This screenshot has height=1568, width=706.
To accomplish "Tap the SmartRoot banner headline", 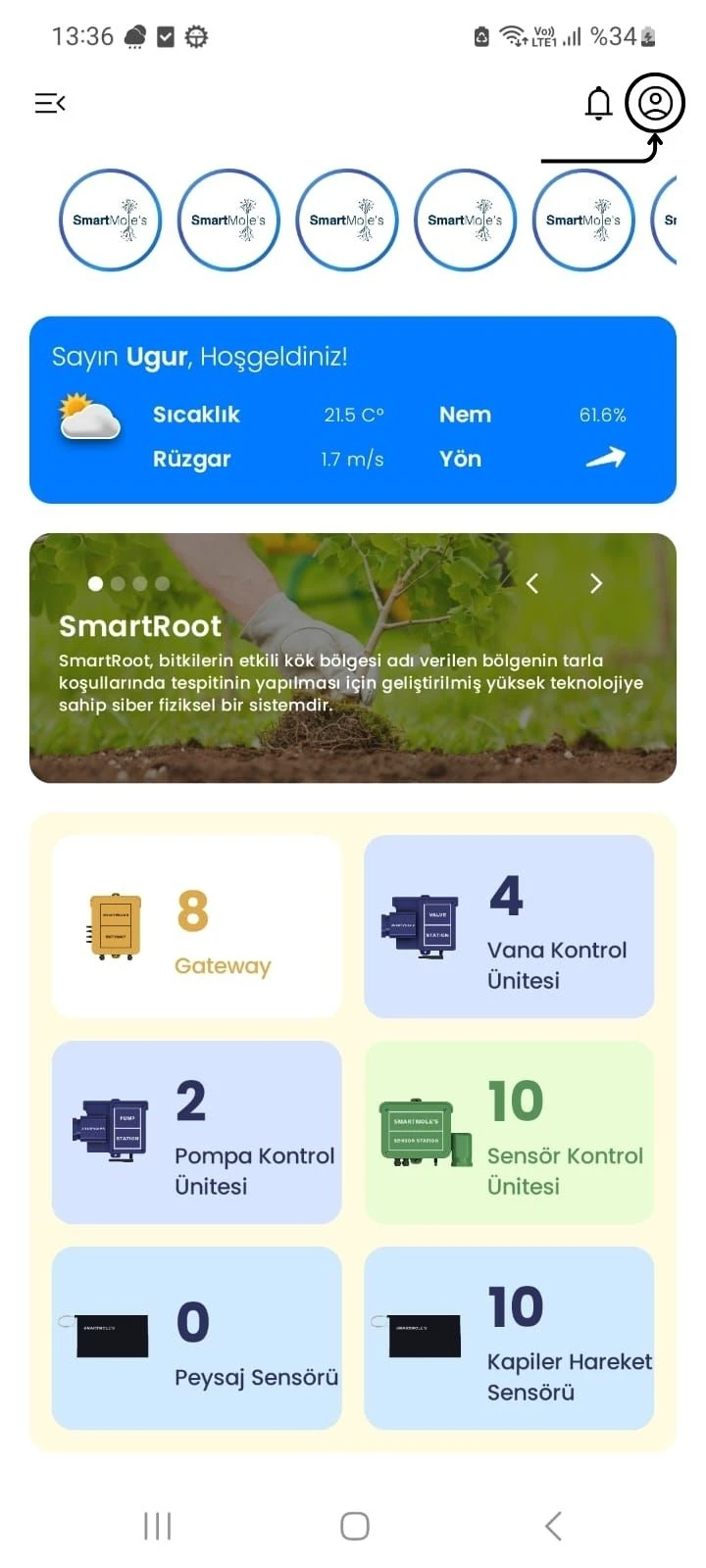I will [140, 625].
